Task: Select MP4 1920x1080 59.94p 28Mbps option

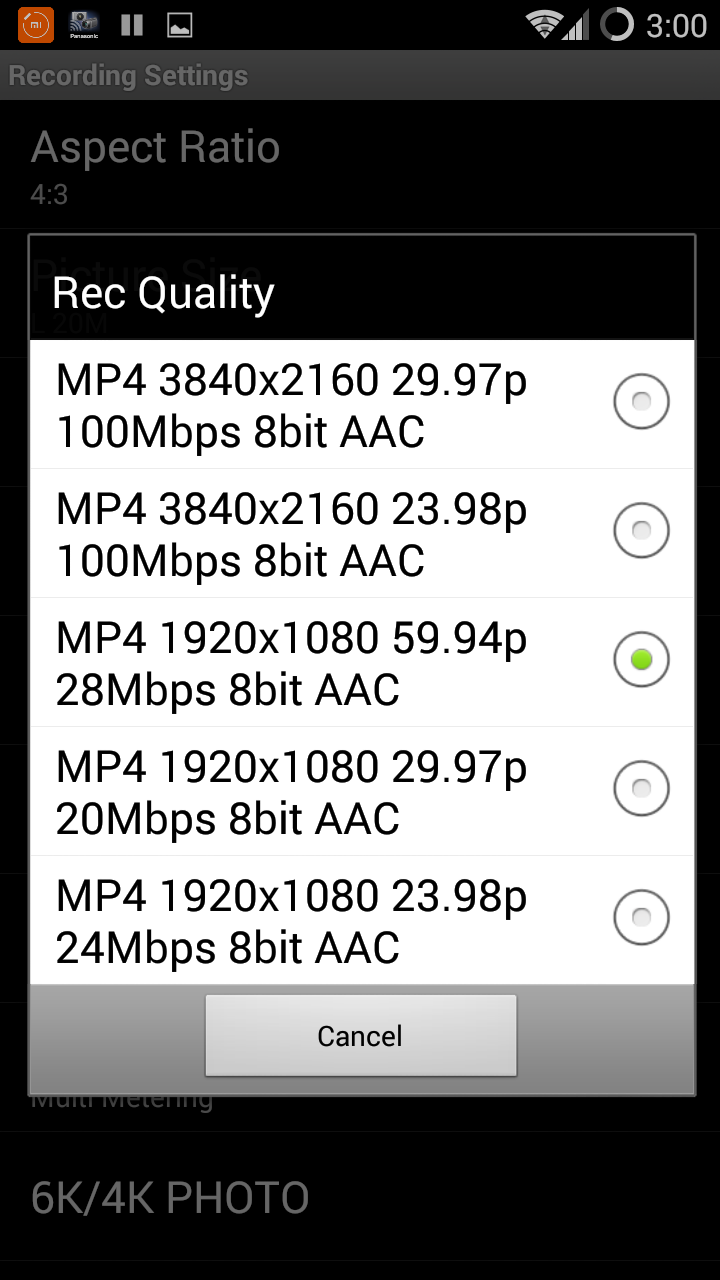Action: (362, 663)
